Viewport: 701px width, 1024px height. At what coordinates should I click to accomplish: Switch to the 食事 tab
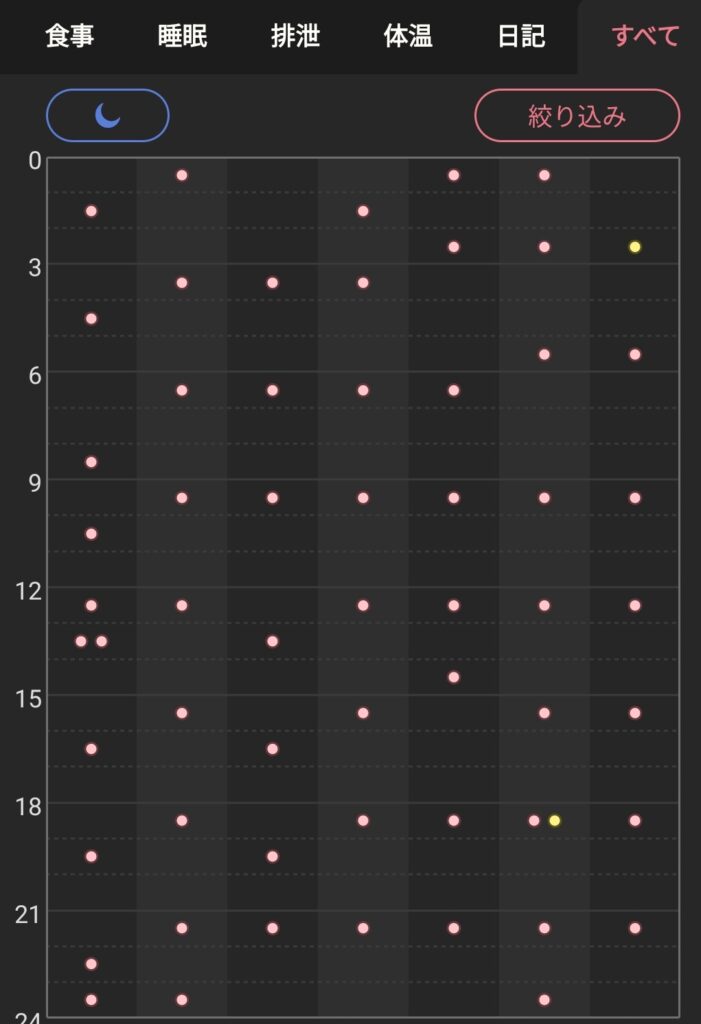coord(70,37)
